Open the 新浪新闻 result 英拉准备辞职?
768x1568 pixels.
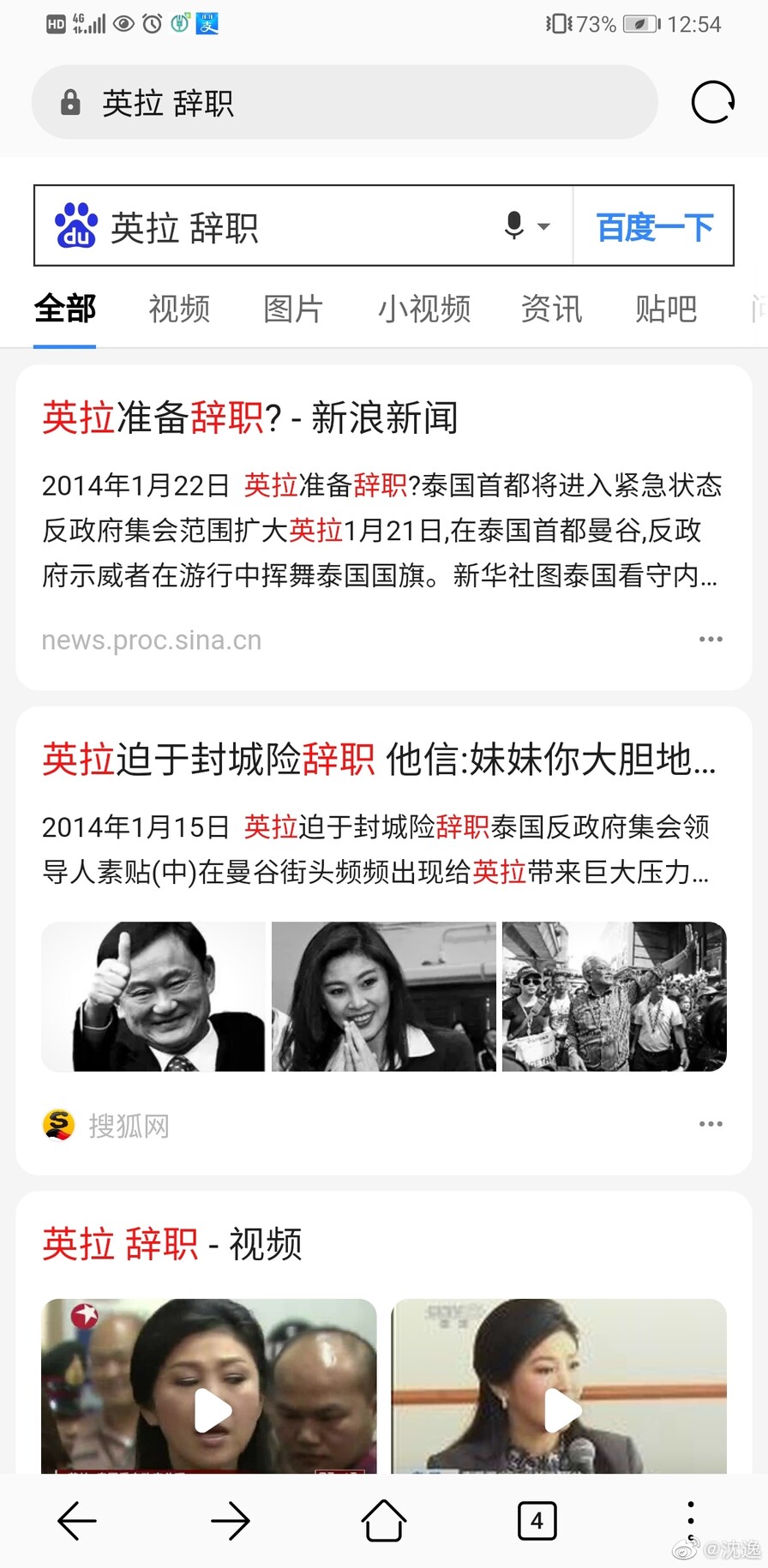coord(250,418)
